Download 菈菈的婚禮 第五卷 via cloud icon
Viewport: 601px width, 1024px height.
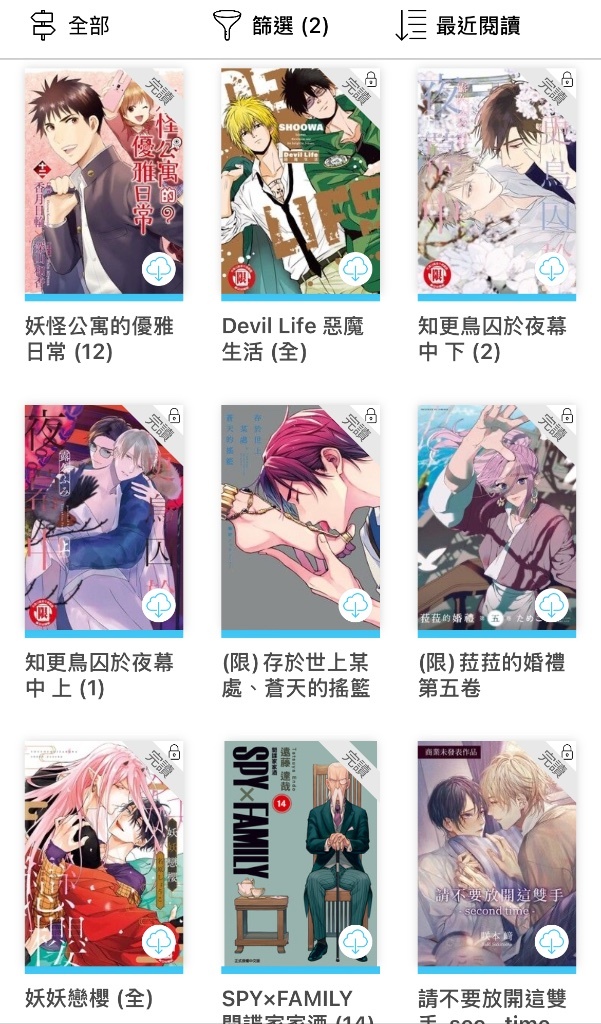552,605
